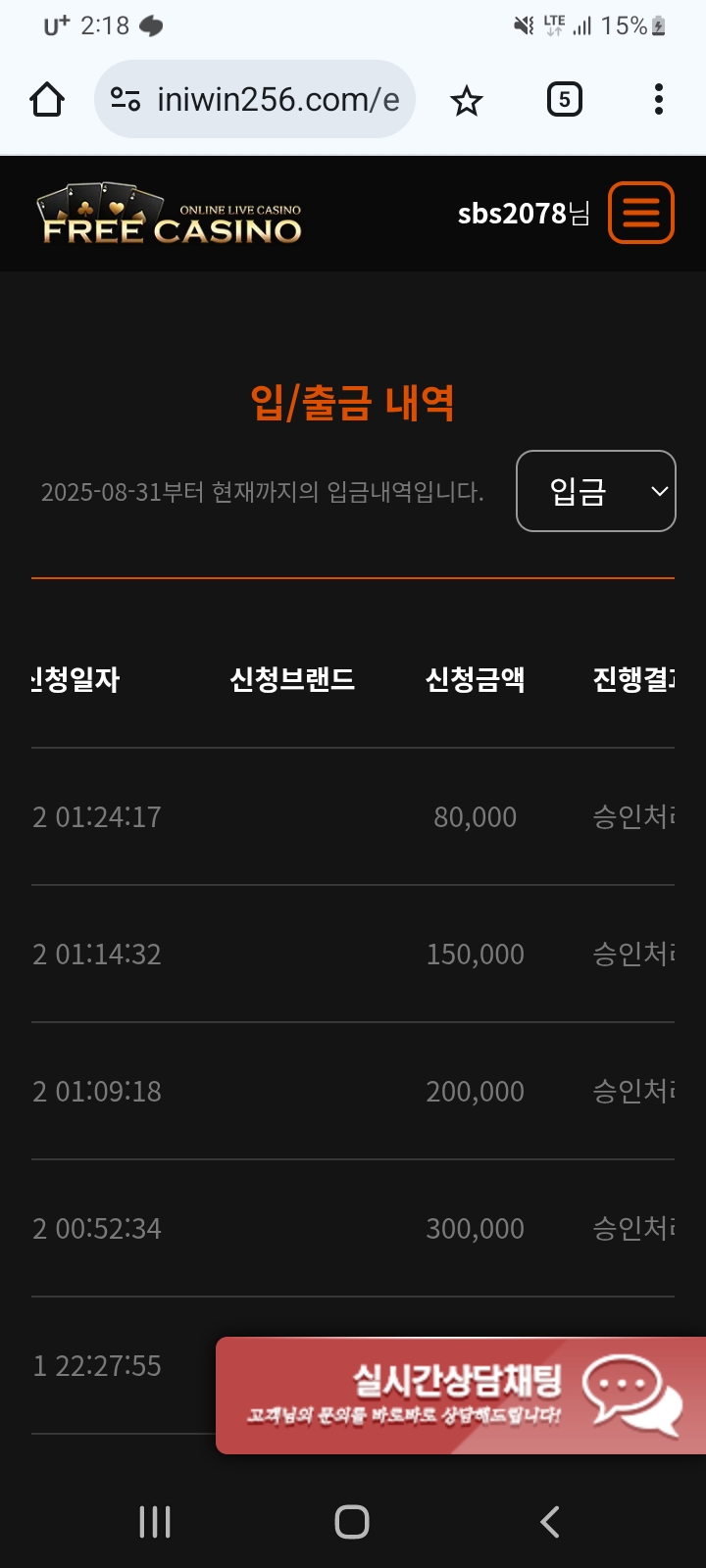706x1568 pixels.
Task: Tap the Free Casino logo
Action: coord(171,215)
